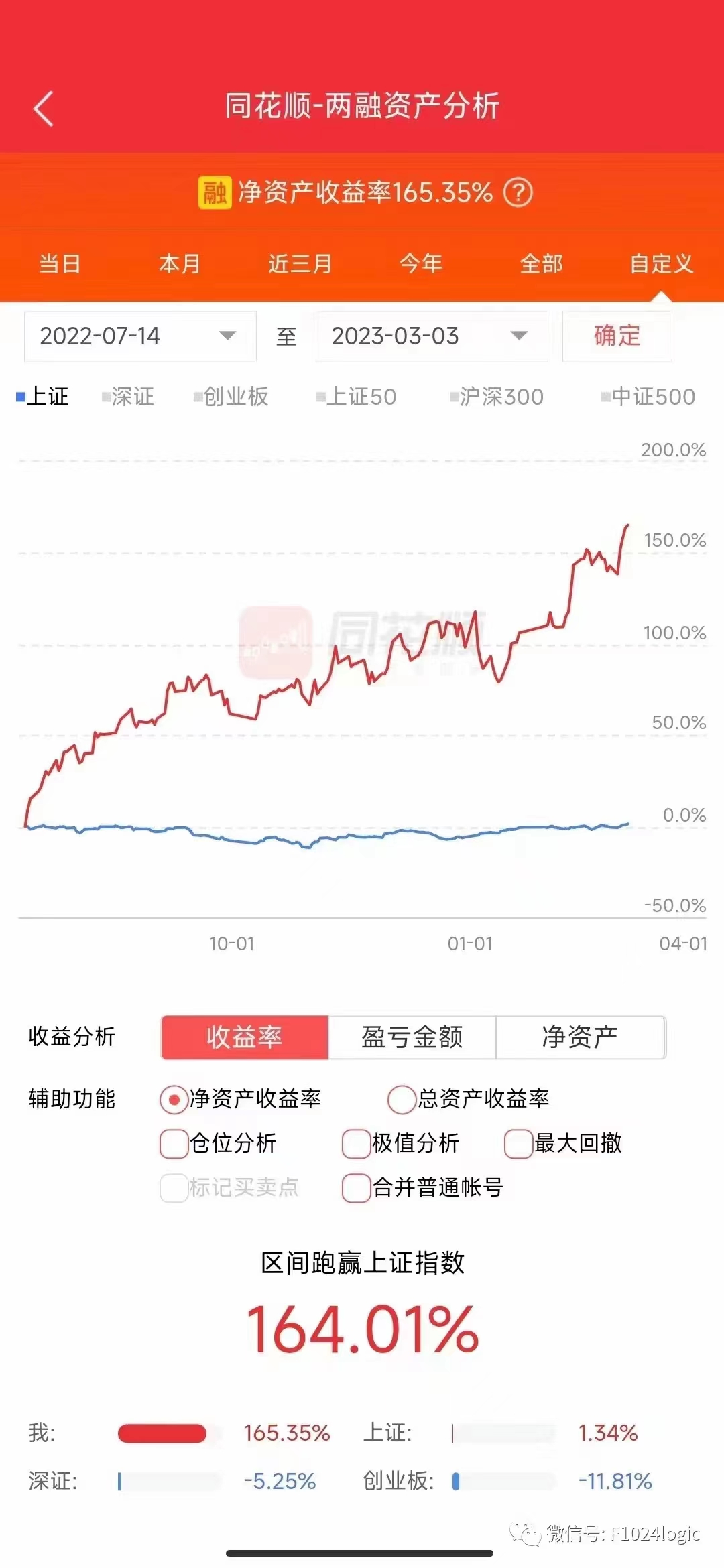Switch to 当日 time range
The image size is (724, 1568).
[60, 264]
